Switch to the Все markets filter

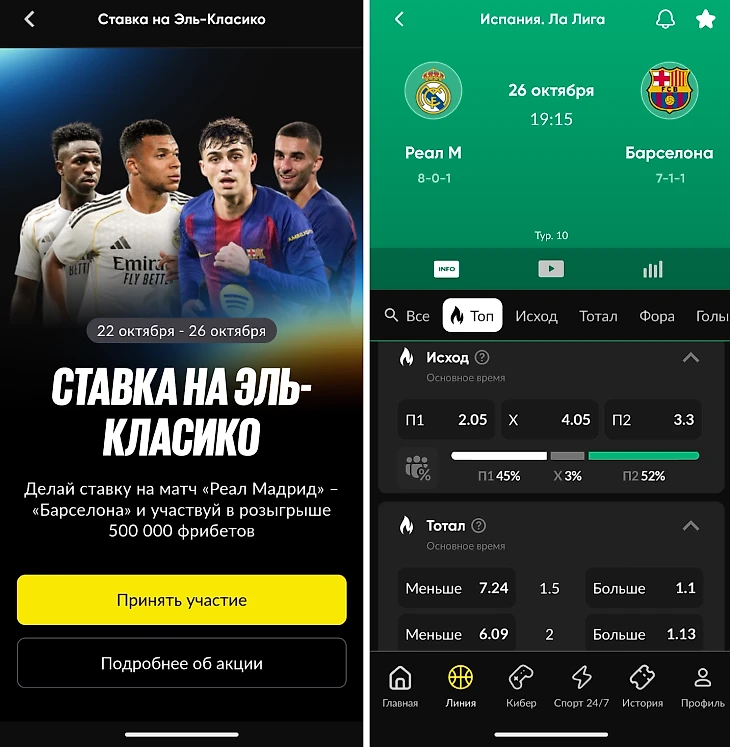point(418,315)
